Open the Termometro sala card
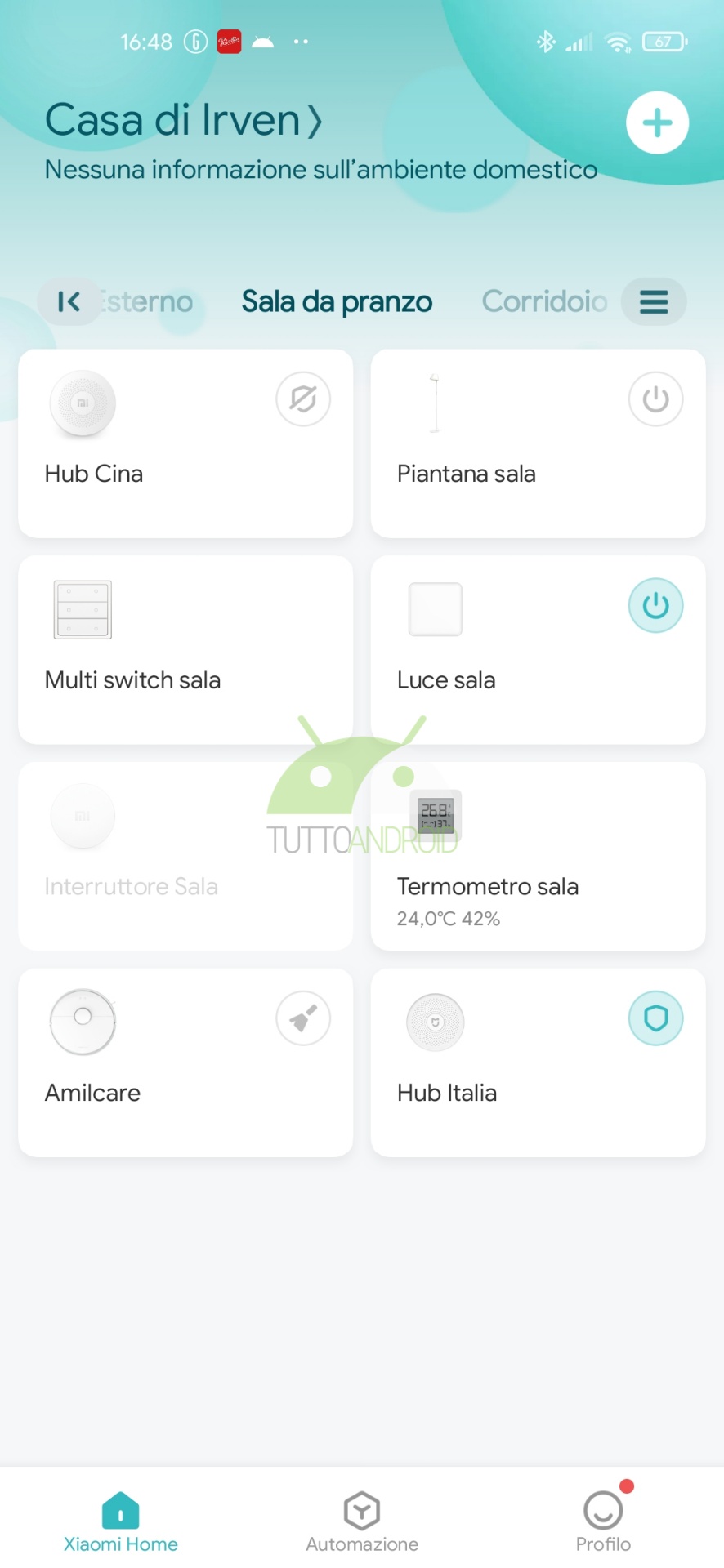Viewport: 724px width, 1568px height. (x=538, y=856)
